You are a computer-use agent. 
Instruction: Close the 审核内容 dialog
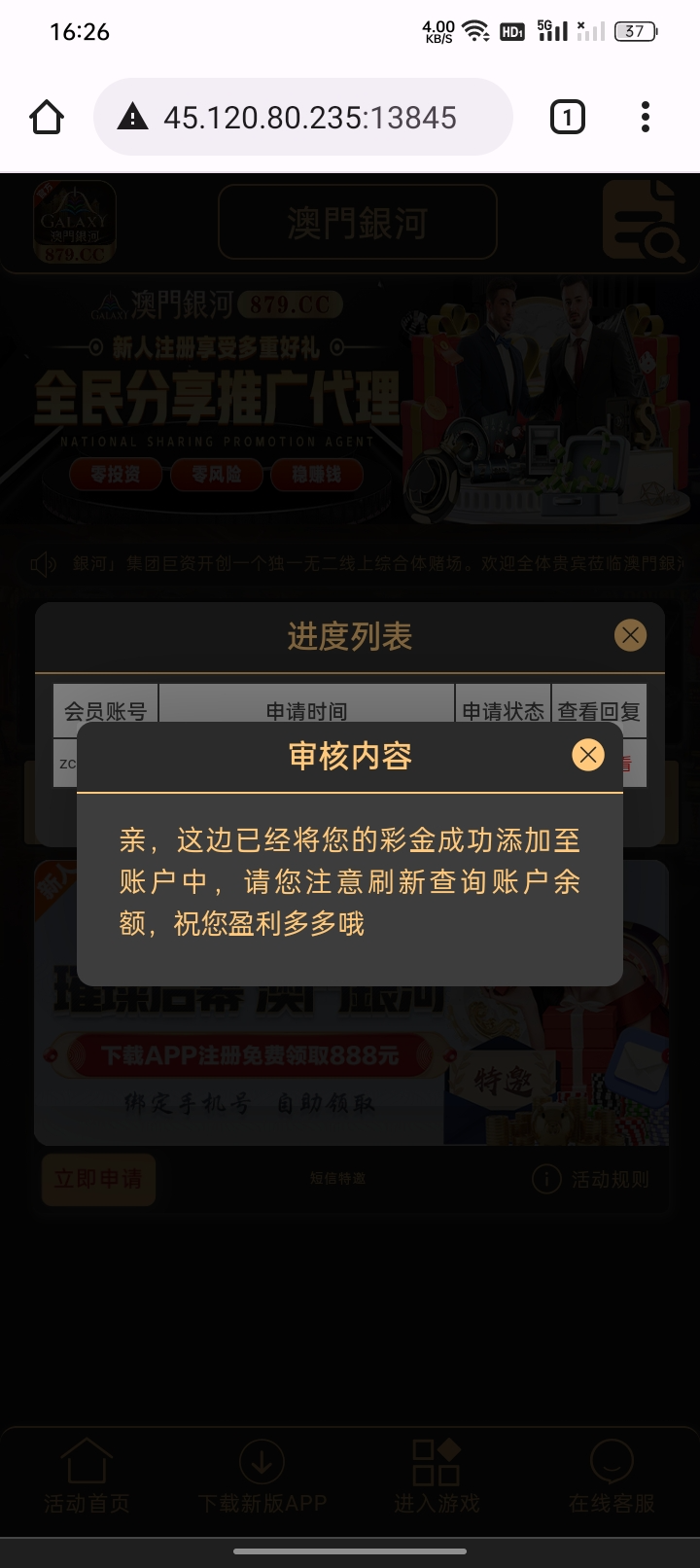(587, 755)
